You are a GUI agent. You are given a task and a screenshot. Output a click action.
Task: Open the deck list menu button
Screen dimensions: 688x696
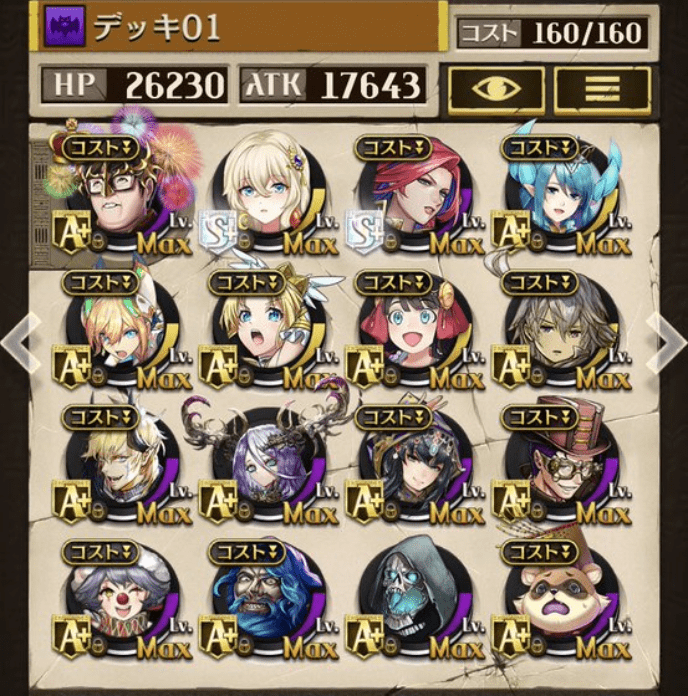pyautogui.click(x=602, y=90)
